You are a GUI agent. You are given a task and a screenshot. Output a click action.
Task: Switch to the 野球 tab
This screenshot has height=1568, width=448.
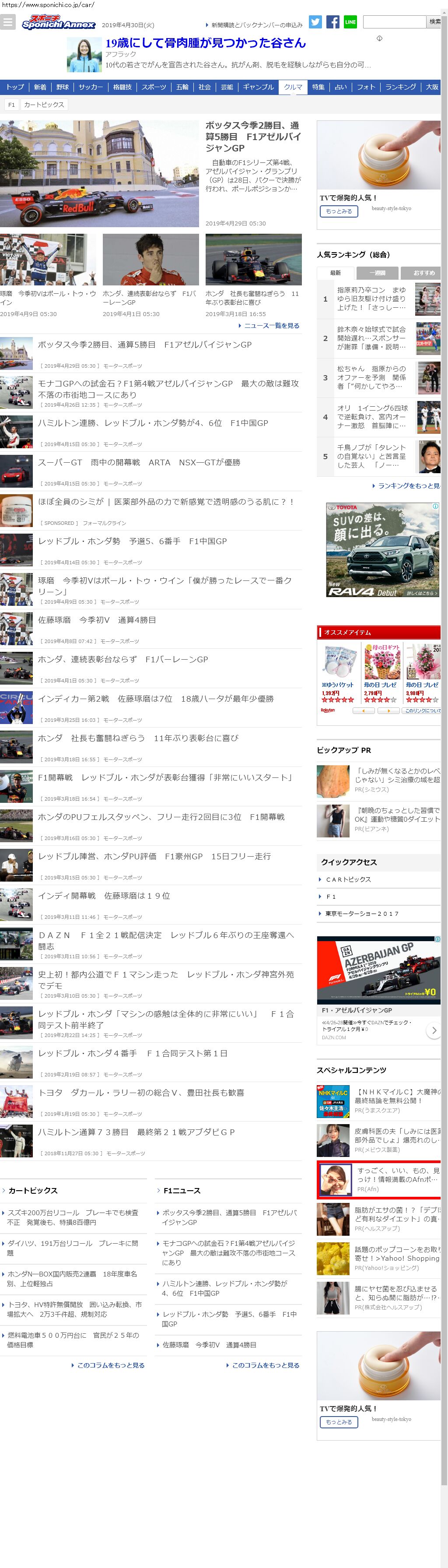[63, 87]
